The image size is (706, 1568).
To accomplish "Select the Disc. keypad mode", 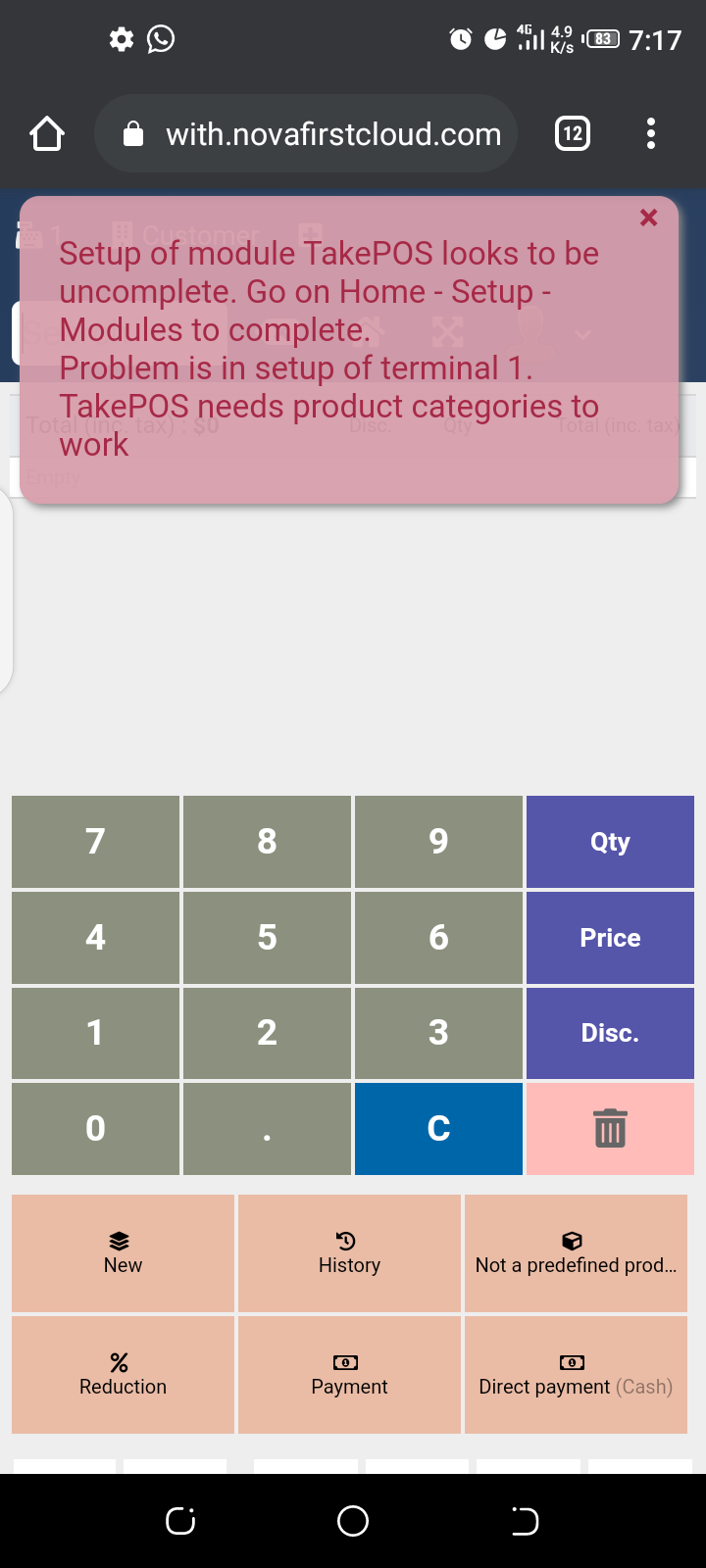I will (610, 1033).
